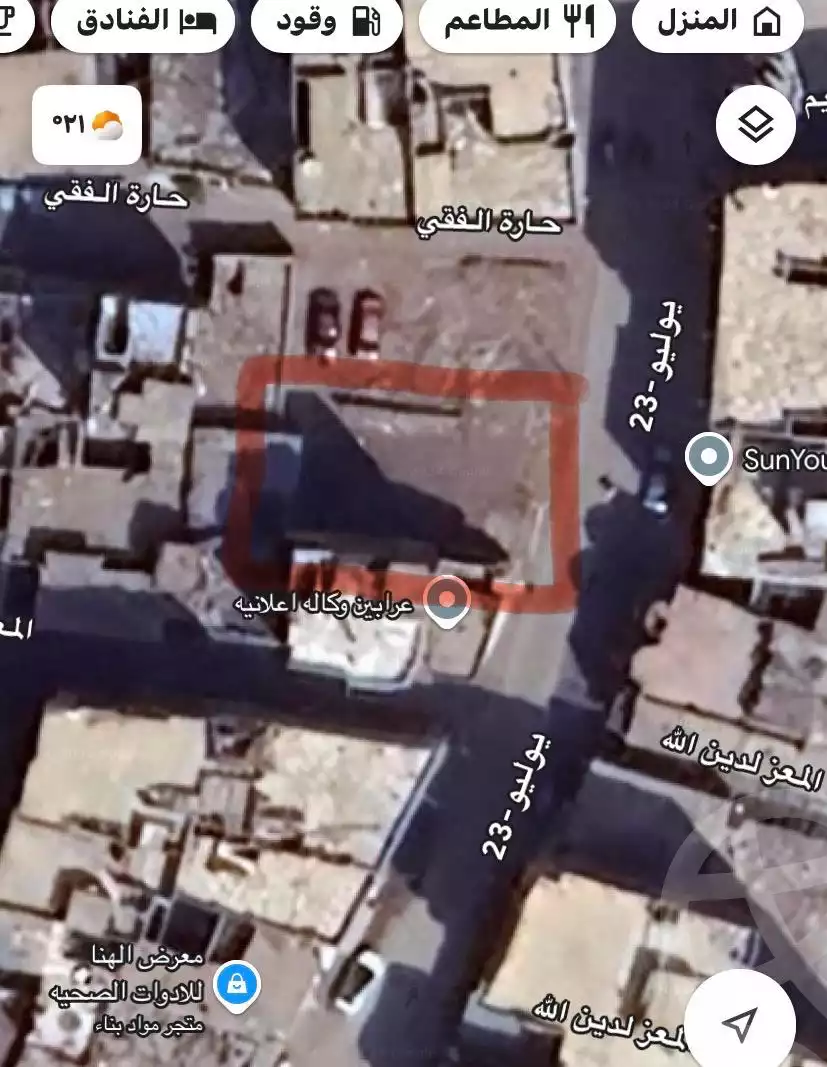The width and height of the screenshot is (827, 1067).
Task: Navigate home using المنزل chip
Action: (716, 21)
